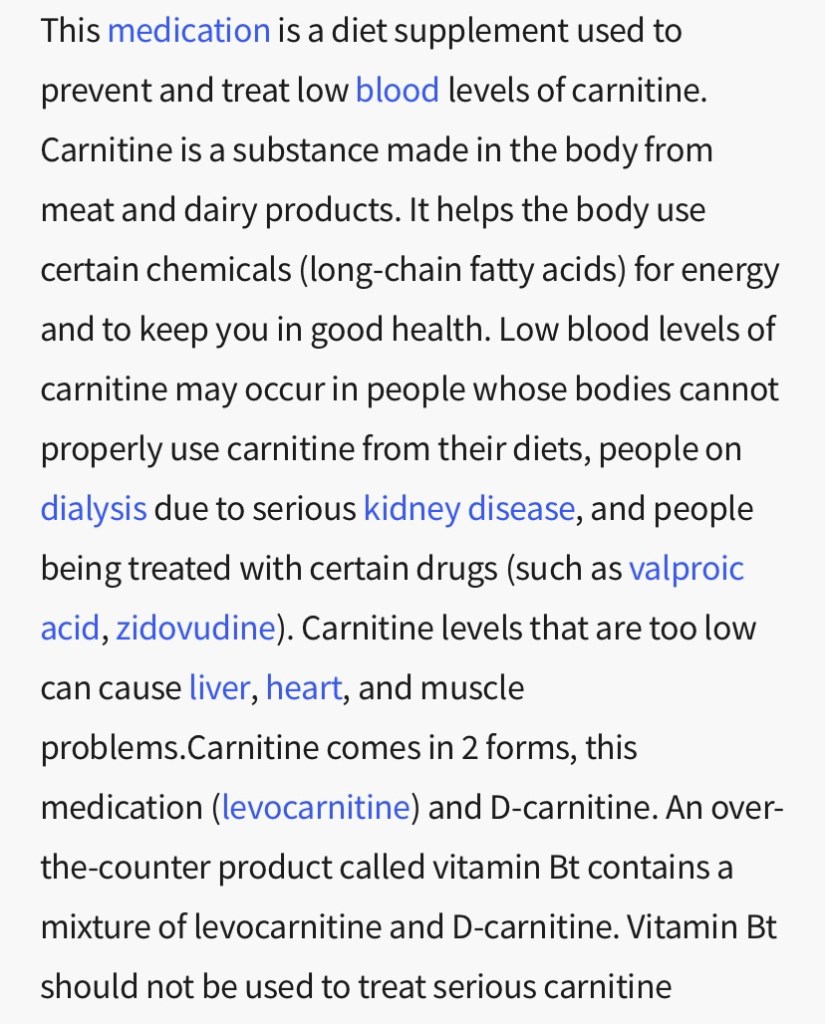Visit the 'kidney disease' link
825x1024 pixels.
pyautogui.click(x=468, y=510)
